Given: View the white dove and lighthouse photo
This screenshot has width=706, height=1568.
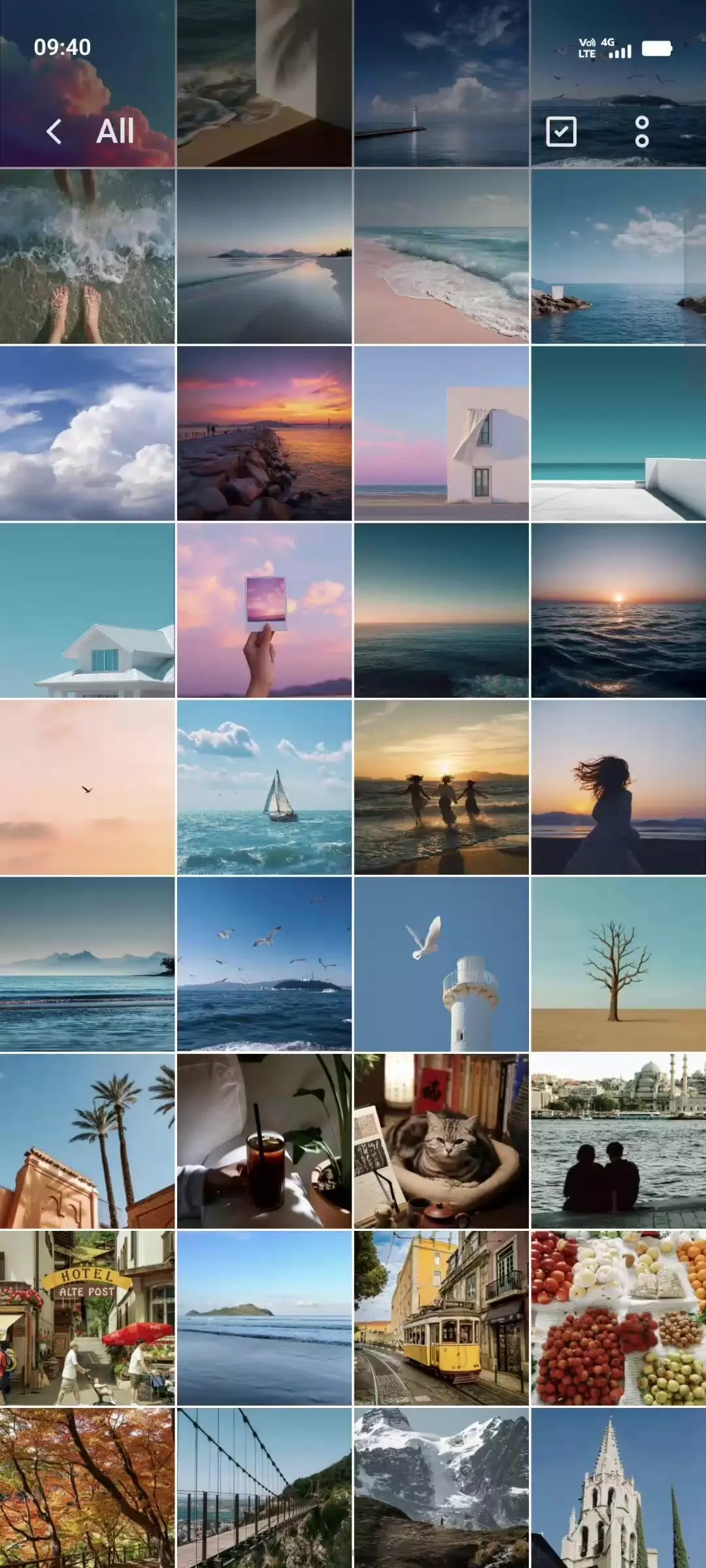Looking at the screenshot, I should click(441, 964).
